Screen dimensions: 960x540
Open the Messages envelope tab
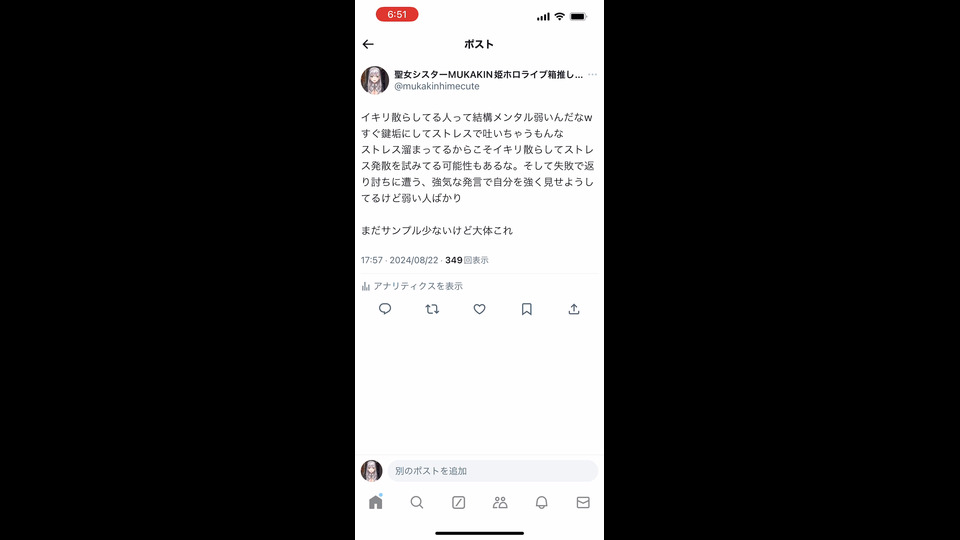click(x=583, y=502)
